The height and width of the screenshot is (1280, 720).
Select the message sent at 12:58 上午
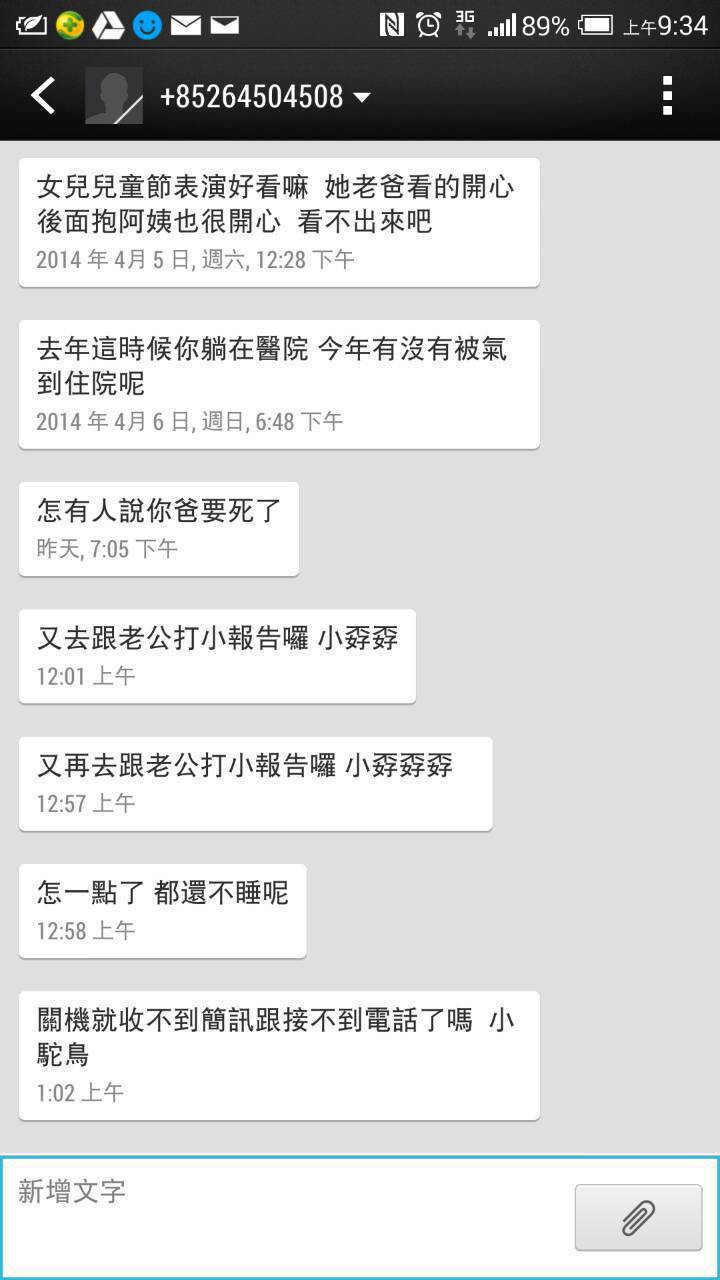tap(162, 910)
